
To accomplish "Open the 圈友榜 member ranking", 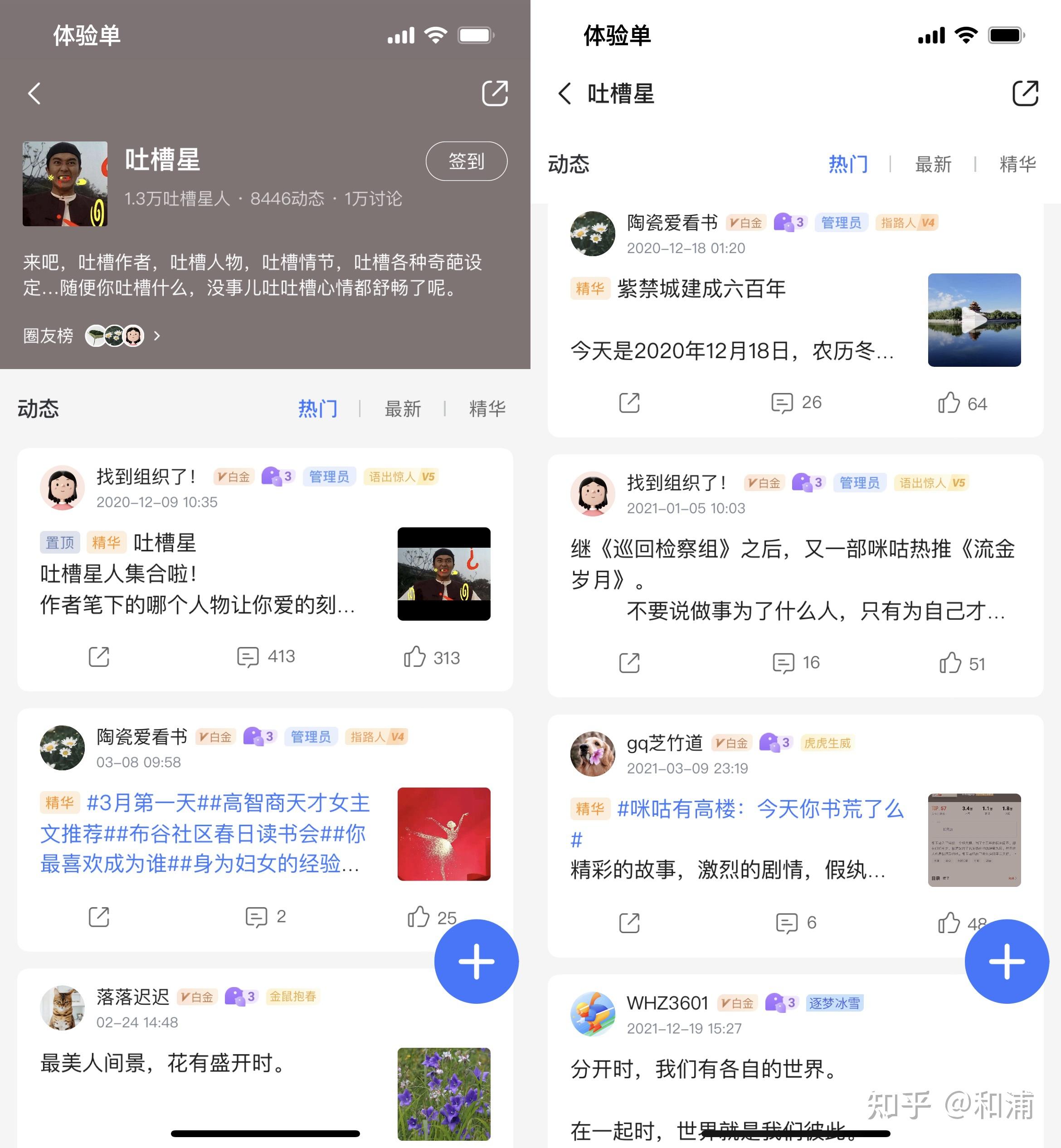I will click(92, 335).
